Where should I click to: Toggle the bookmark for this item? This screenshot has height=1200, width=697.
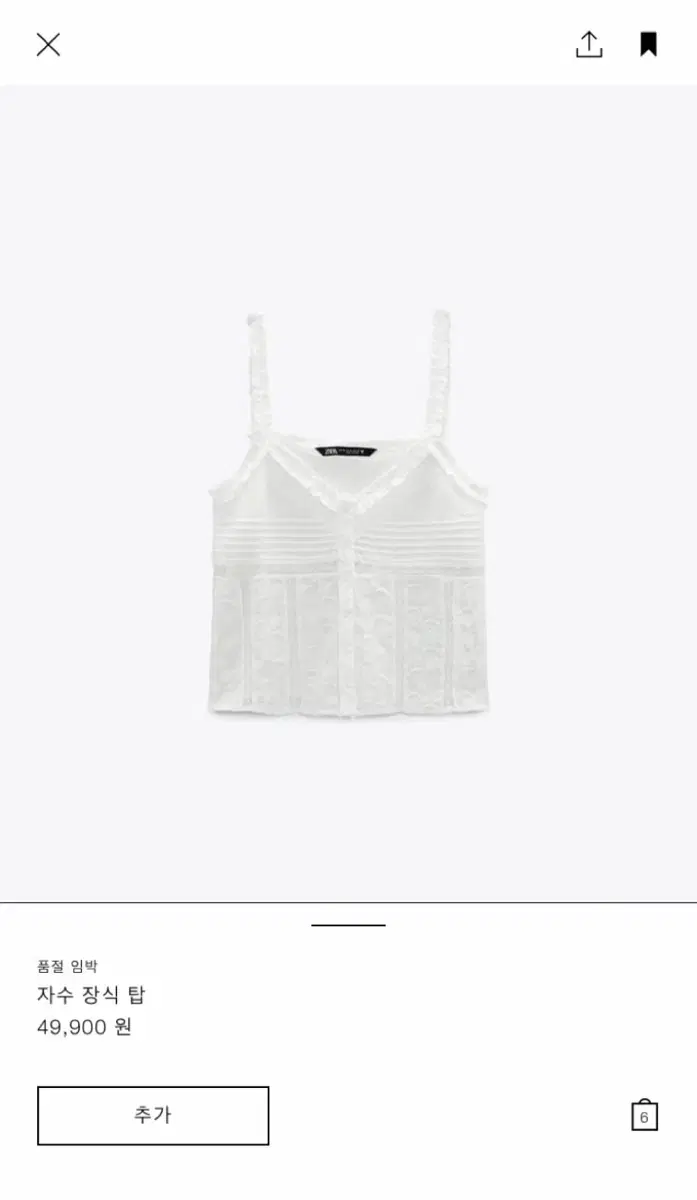click(648, 44)
